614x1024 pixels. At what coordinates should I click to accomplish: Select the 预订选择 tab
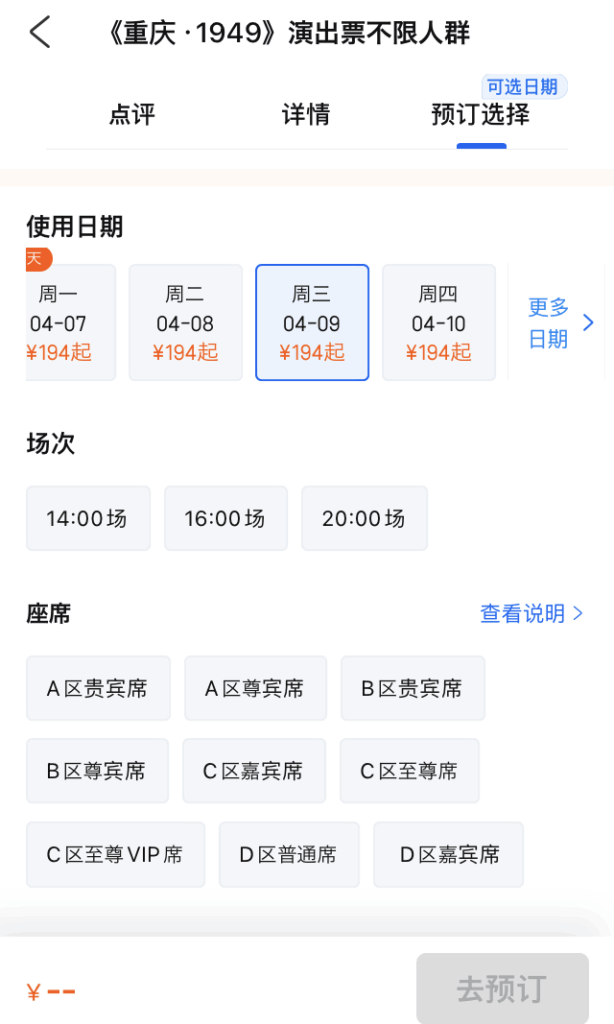(481, 114)
